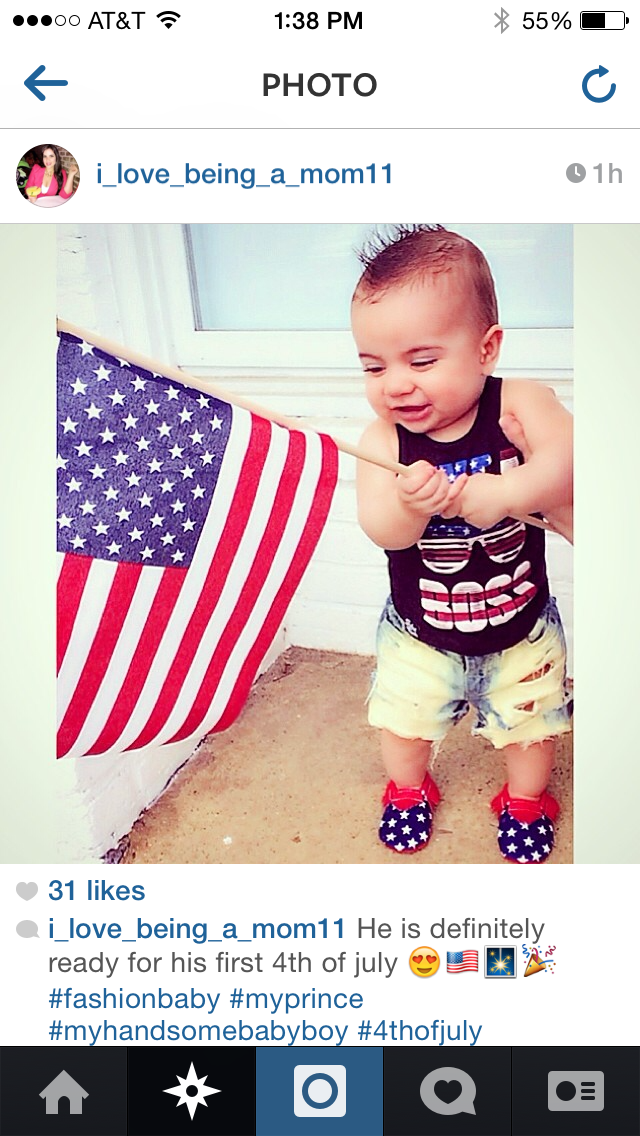The height and width of the screenshot is (1136, 640).
Task: Switch to the profile card tab
Action: click(x=575, y=1091)
